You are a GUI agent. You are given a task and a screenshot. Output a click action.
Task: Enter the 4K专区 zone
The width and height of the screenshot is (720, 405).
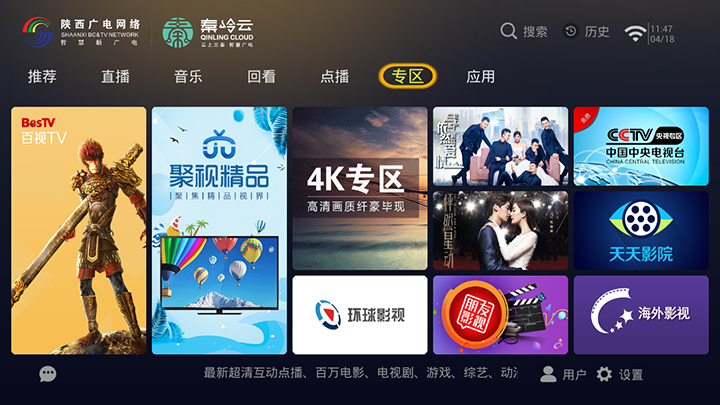pyautogui.click(x=359, y=188)
